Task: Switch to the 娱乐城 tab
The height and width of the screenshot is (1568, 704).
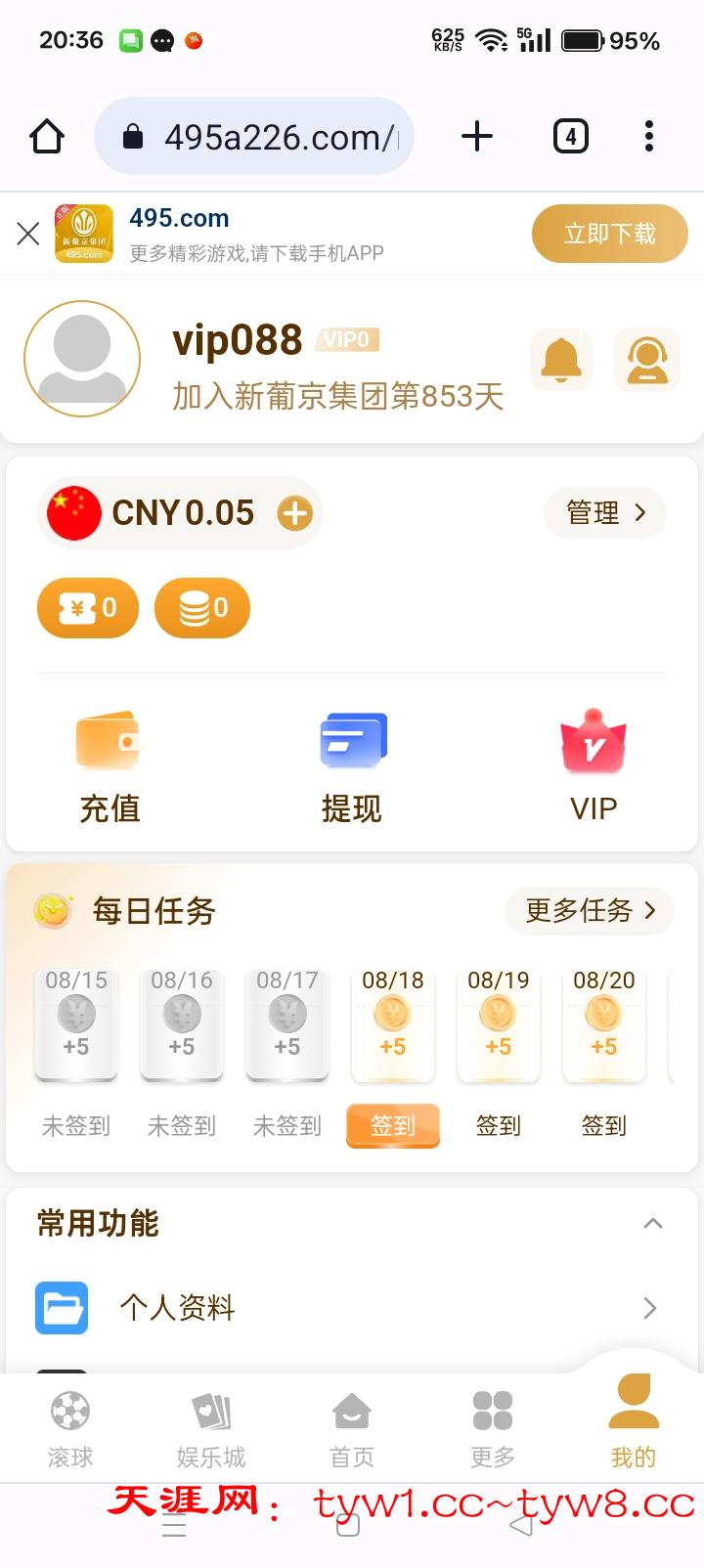Action: pos(211,1429)
